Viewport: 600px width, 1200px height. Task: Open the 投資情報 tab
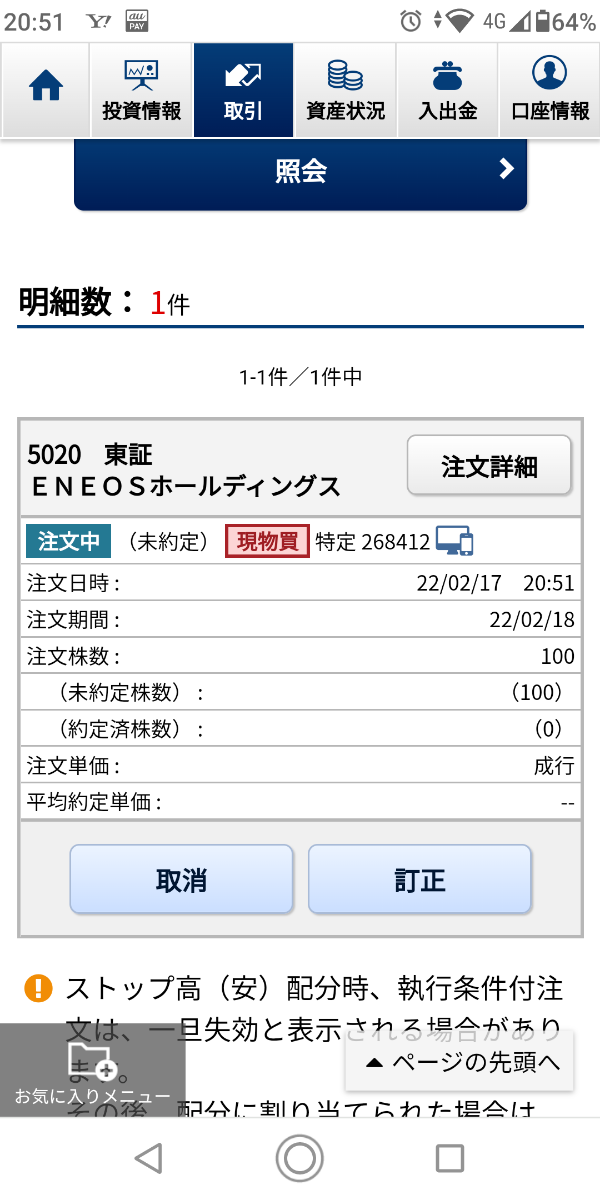(142, 90)
